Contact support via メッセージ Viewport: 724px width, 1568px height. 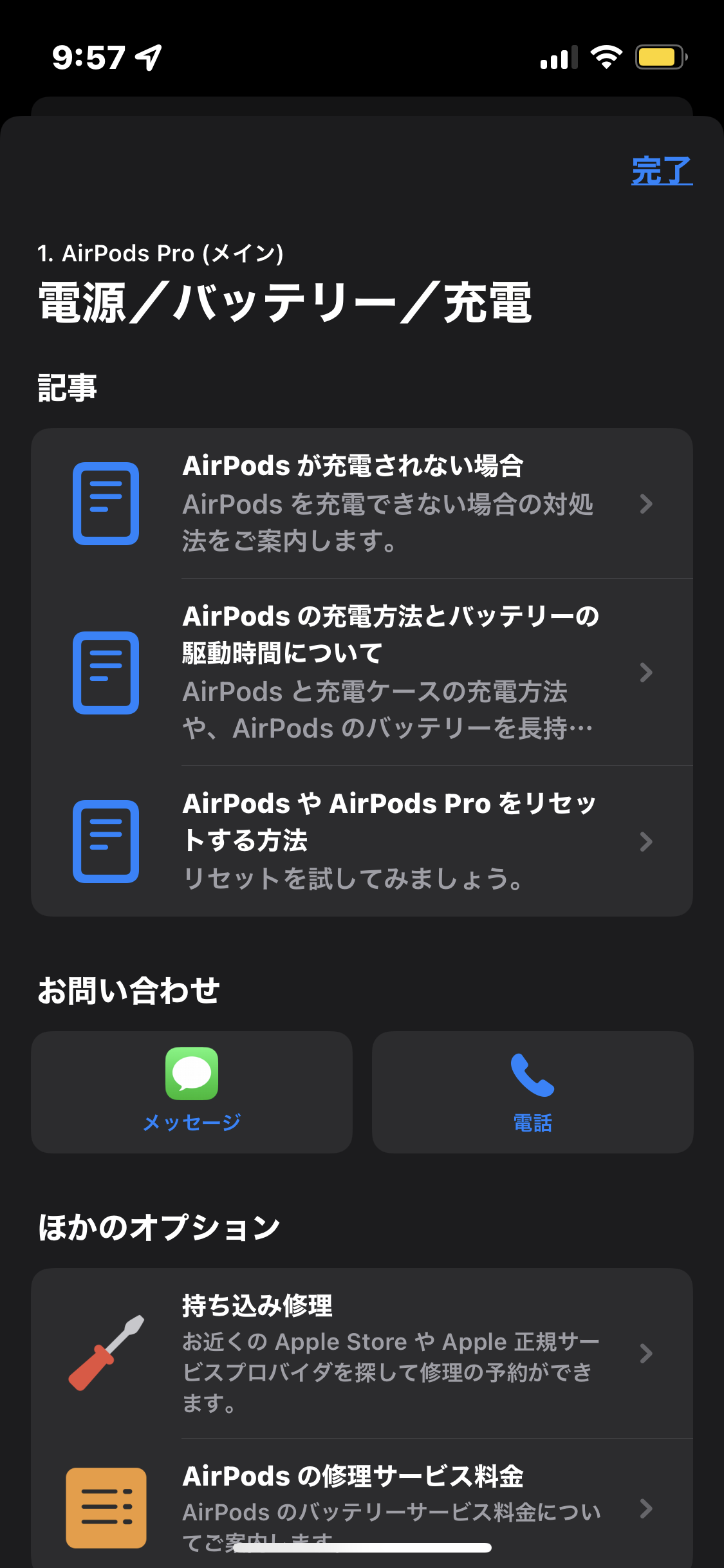tap(192, 1092)
